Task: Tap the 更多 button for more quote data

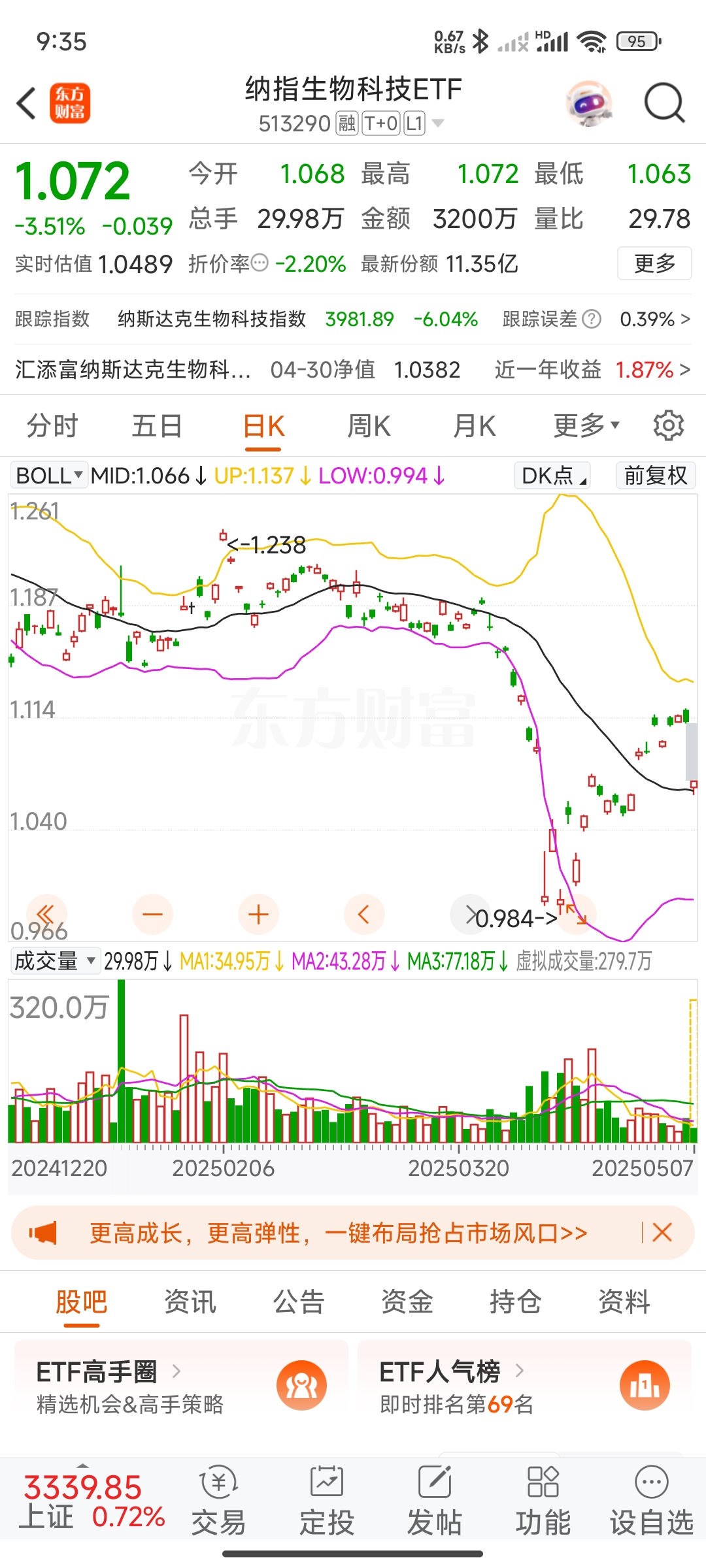Action: click(654, 264)
